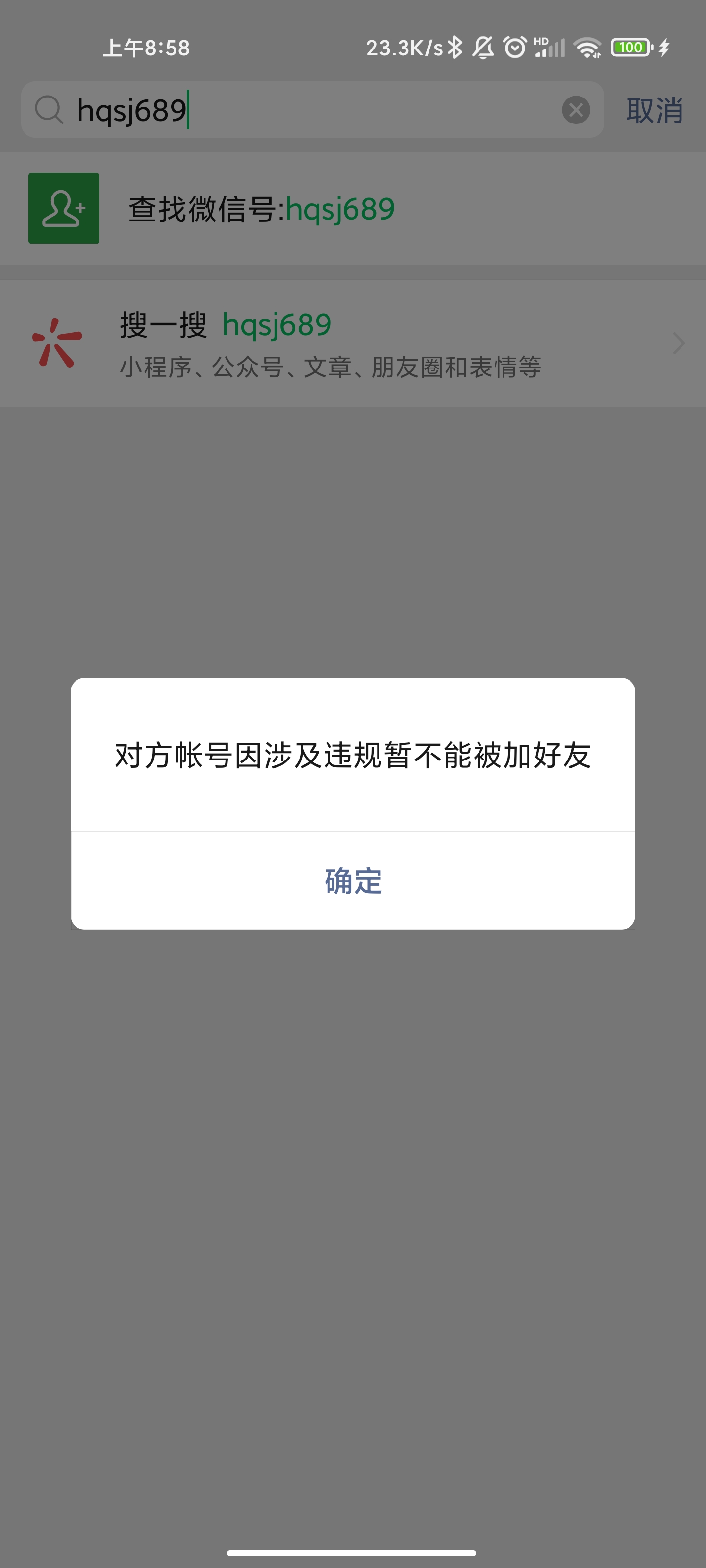Open 搜一搜 hqsj689 search row
The width and height of the screenshot is (706, 1568).
point(353,343)
